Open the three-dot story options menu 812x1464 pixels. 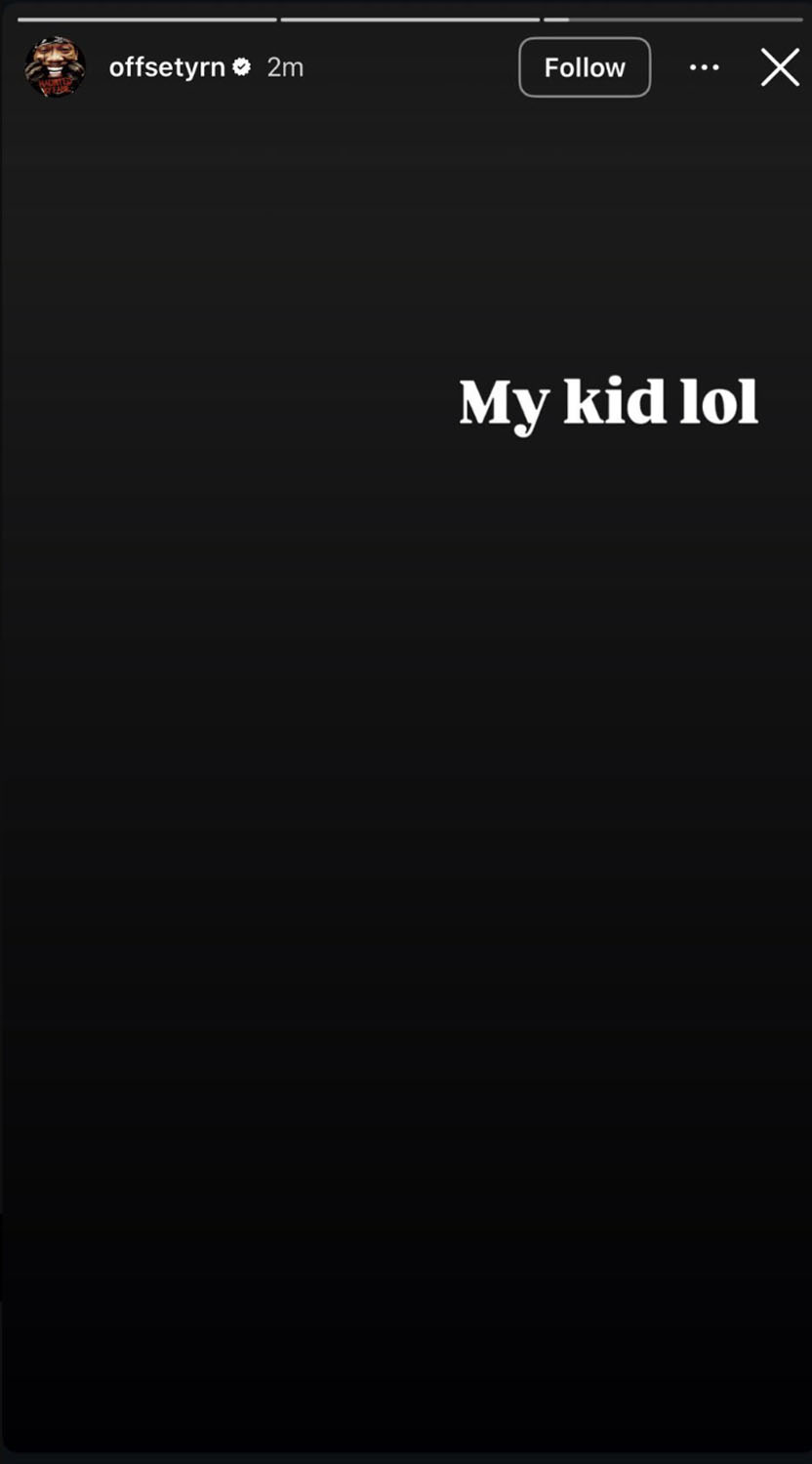click(x=704, y=67)
